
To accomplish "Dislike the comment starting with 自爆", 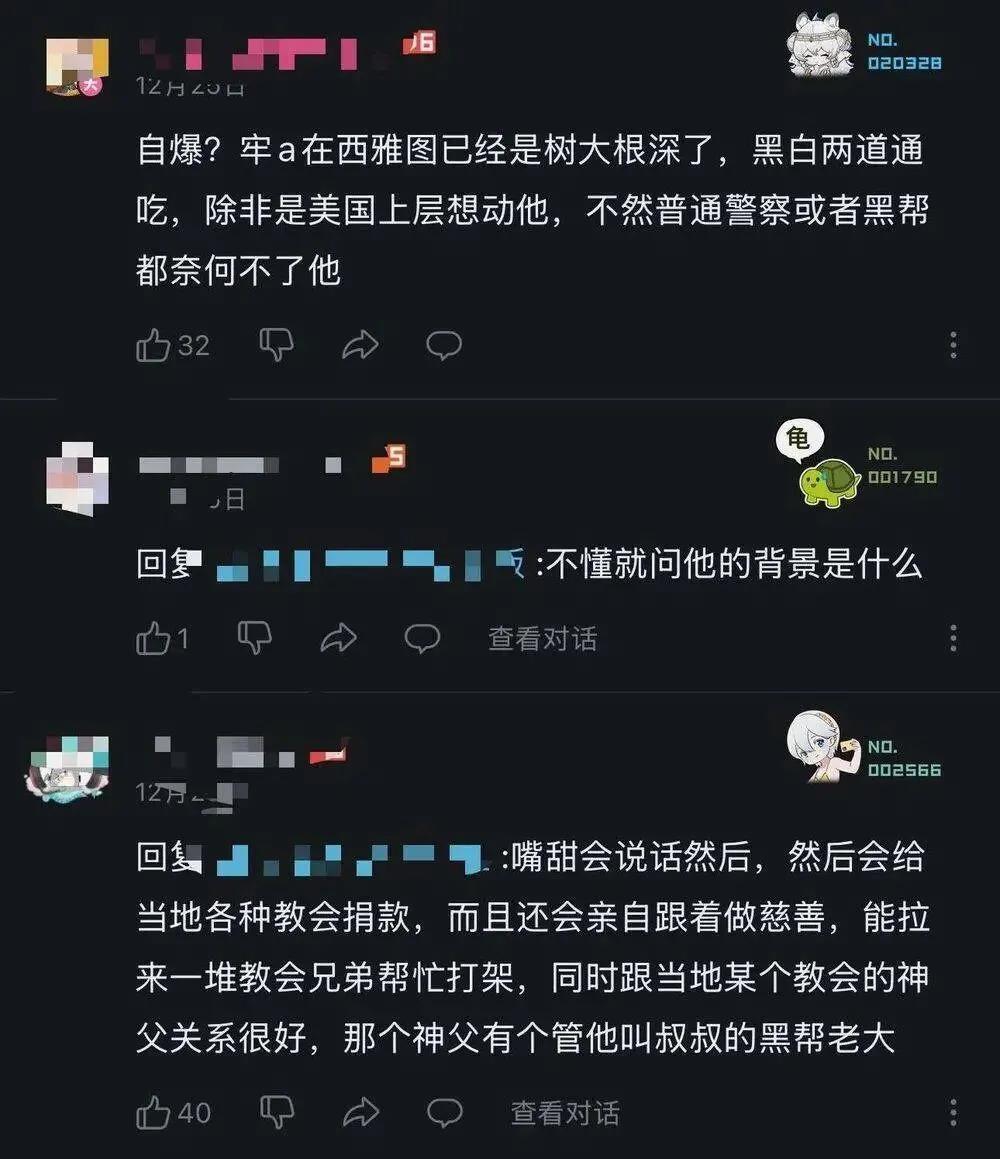I will click(276, 345).
